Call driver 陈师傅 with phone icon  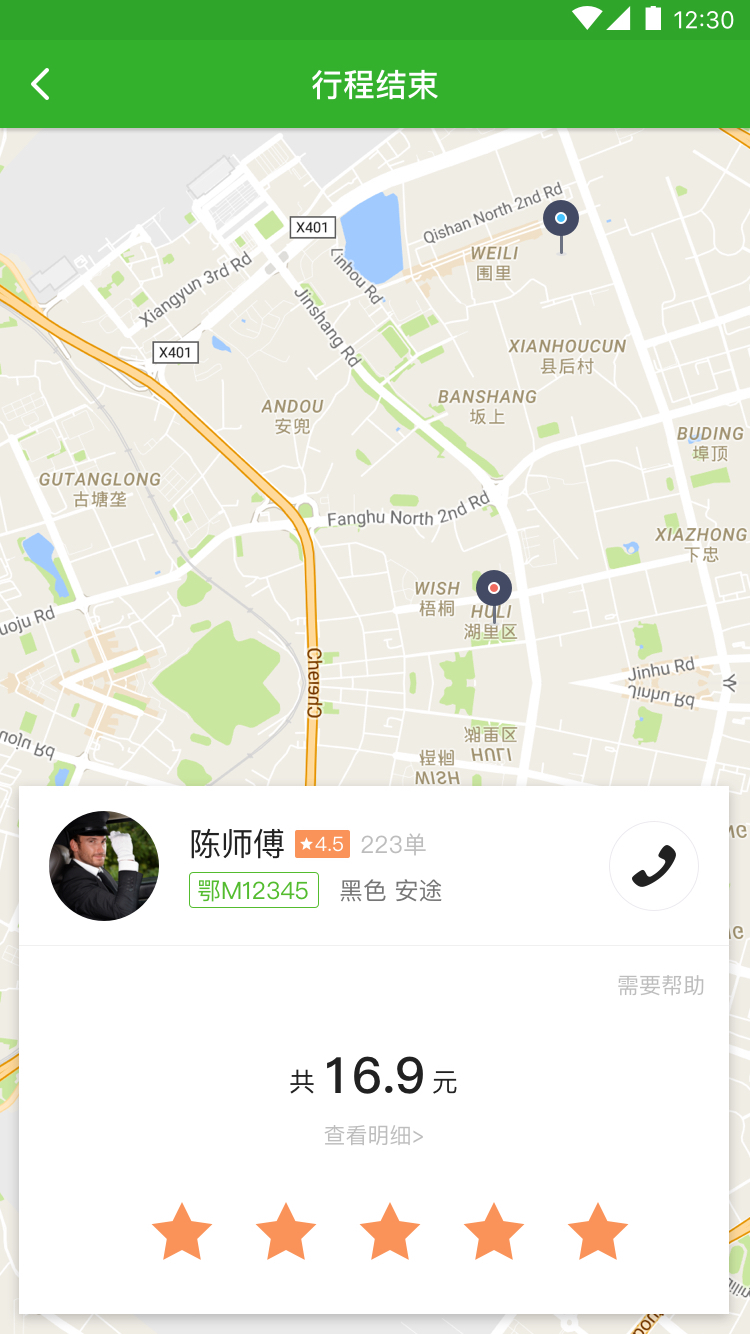click(x=654, y=866)
